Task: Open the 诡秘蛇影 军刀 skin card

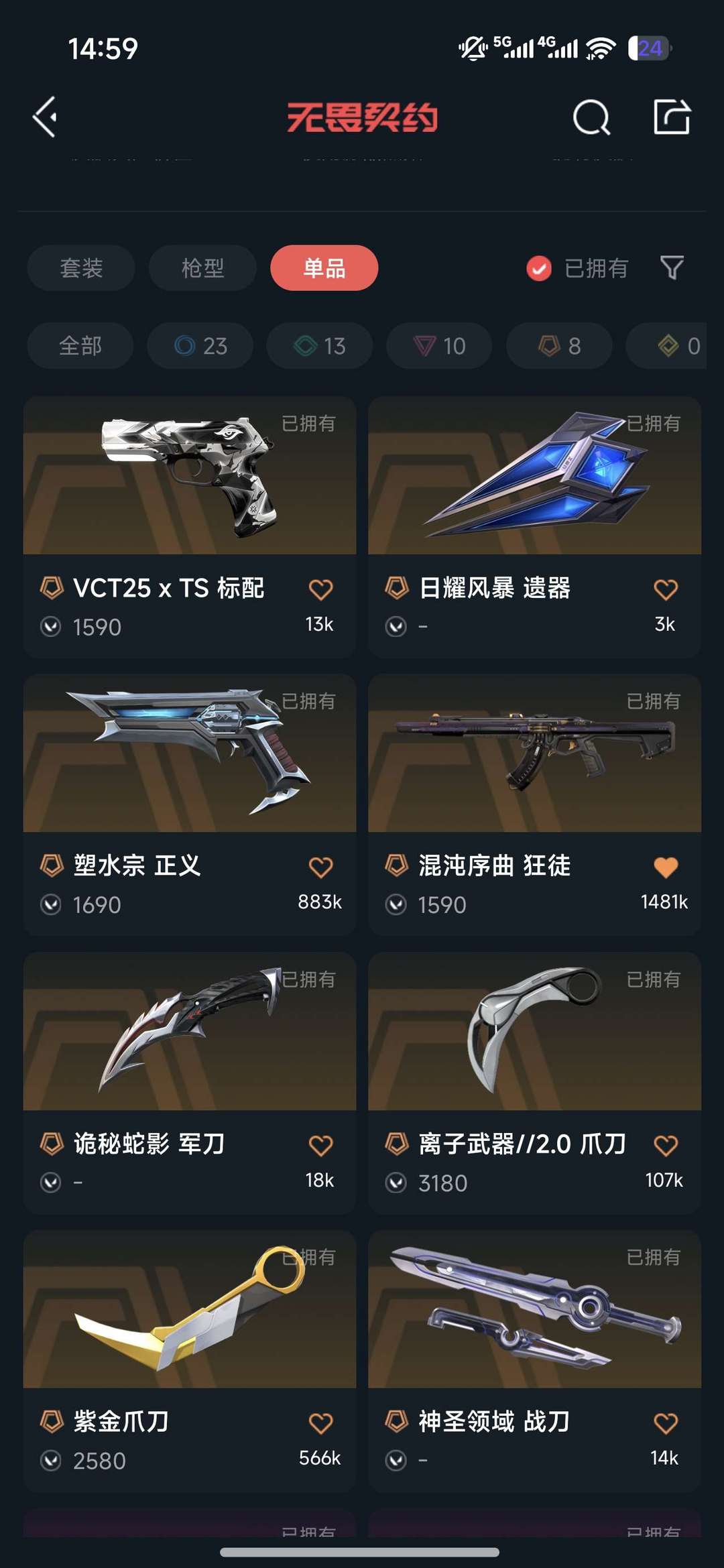Action: (190, 1083)
